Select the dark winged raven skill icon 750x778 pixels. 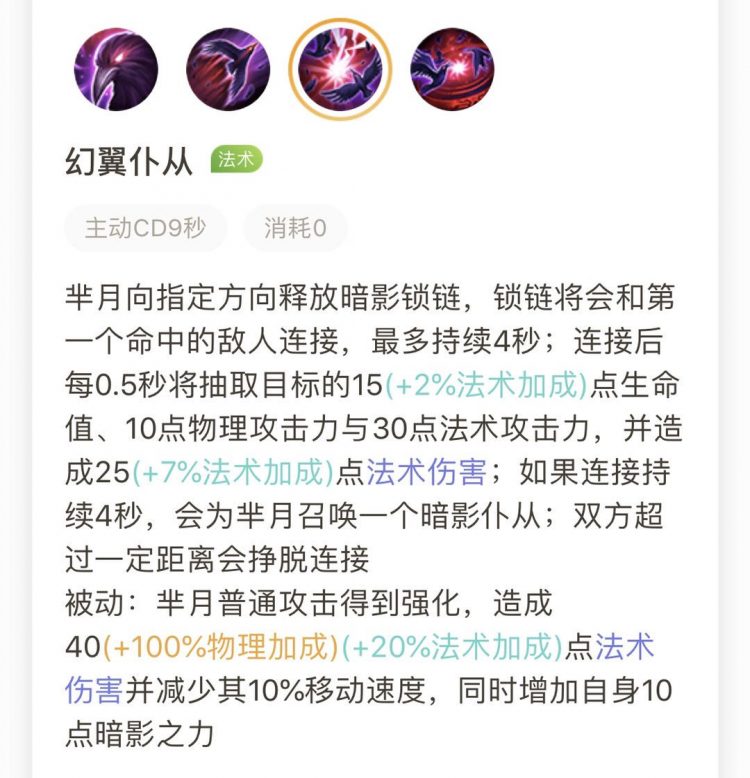point(228,69)
